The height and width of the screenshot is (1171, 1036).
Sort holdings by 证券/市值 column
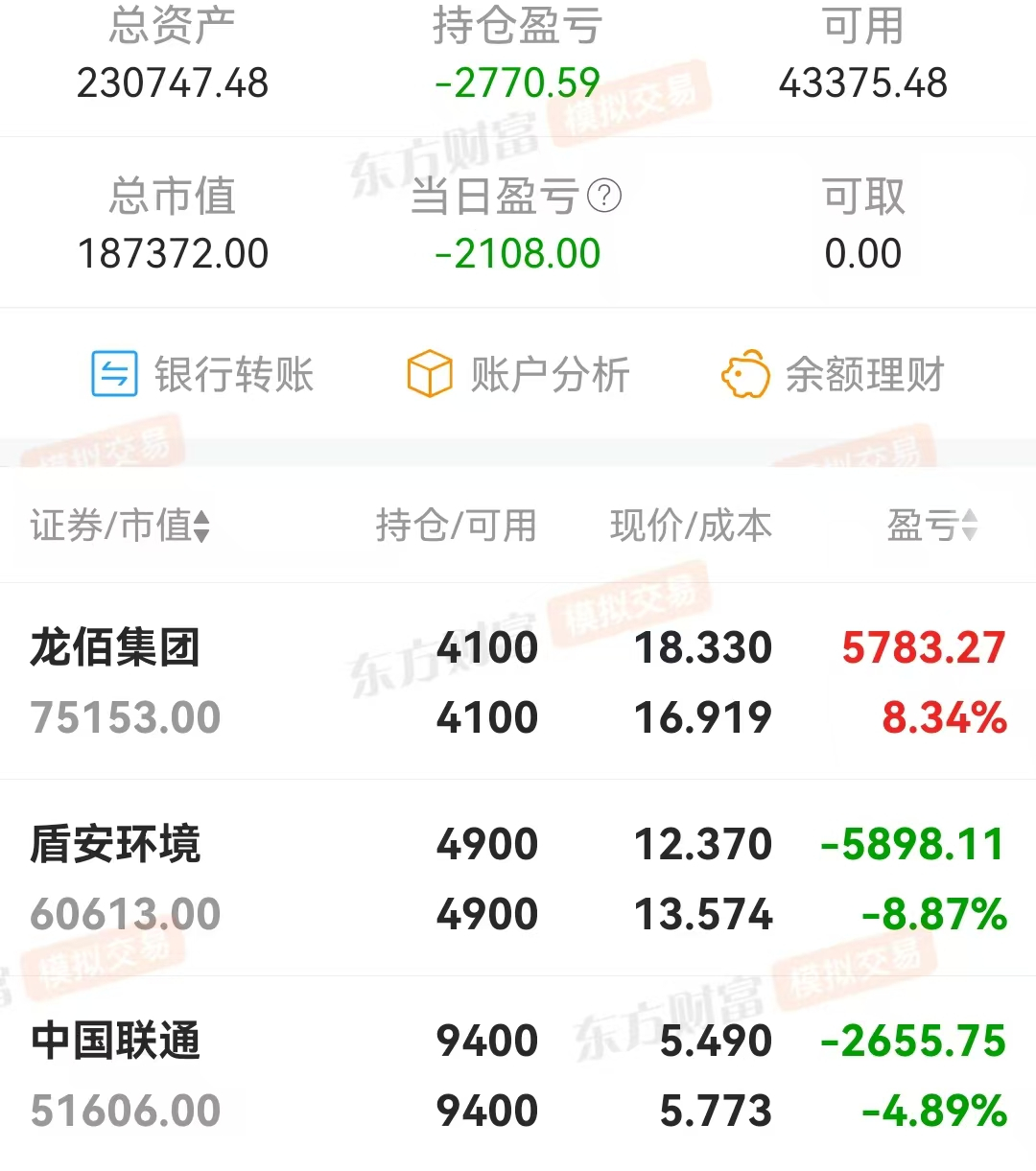[120, 526]
